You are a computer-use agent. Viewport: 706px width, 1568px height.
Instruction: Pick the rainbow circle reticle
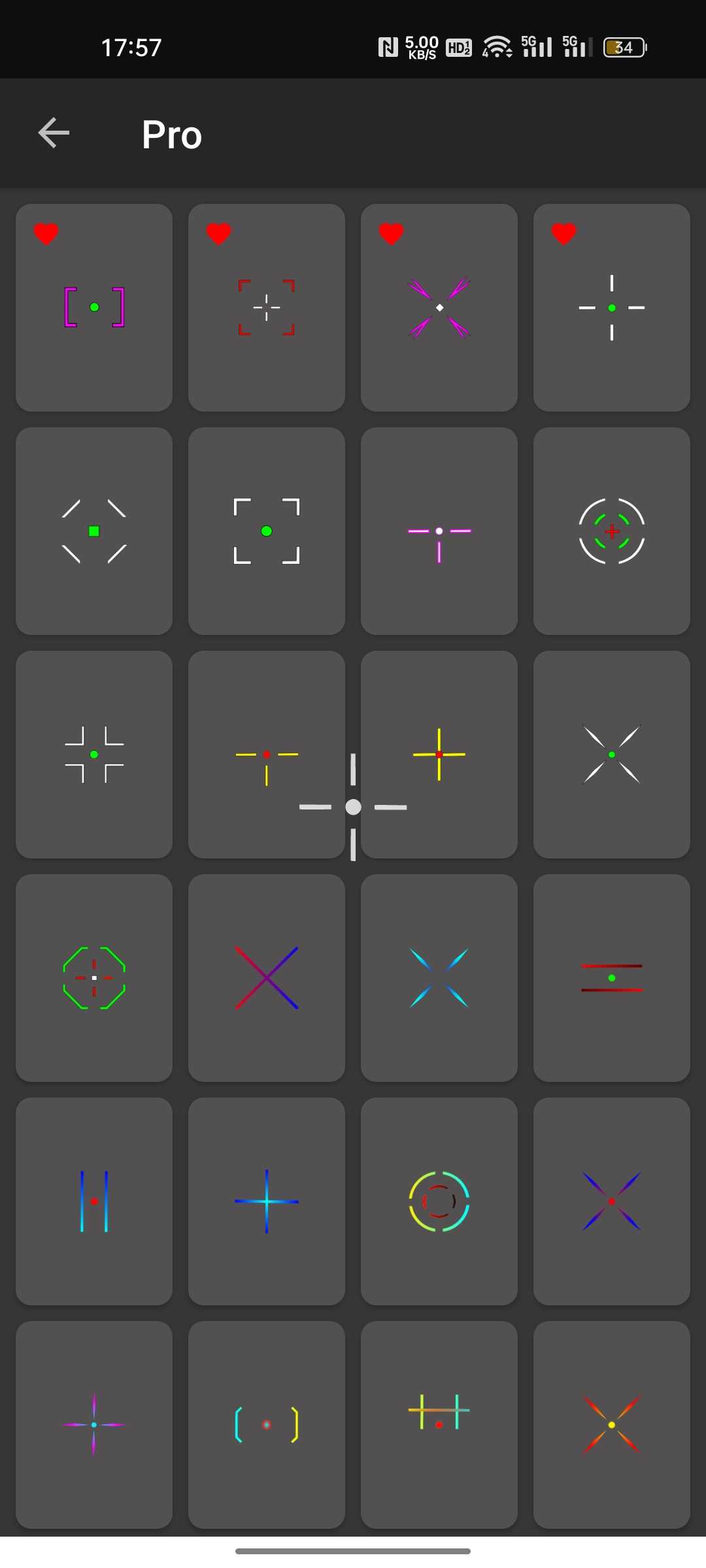coord(439,1201)
